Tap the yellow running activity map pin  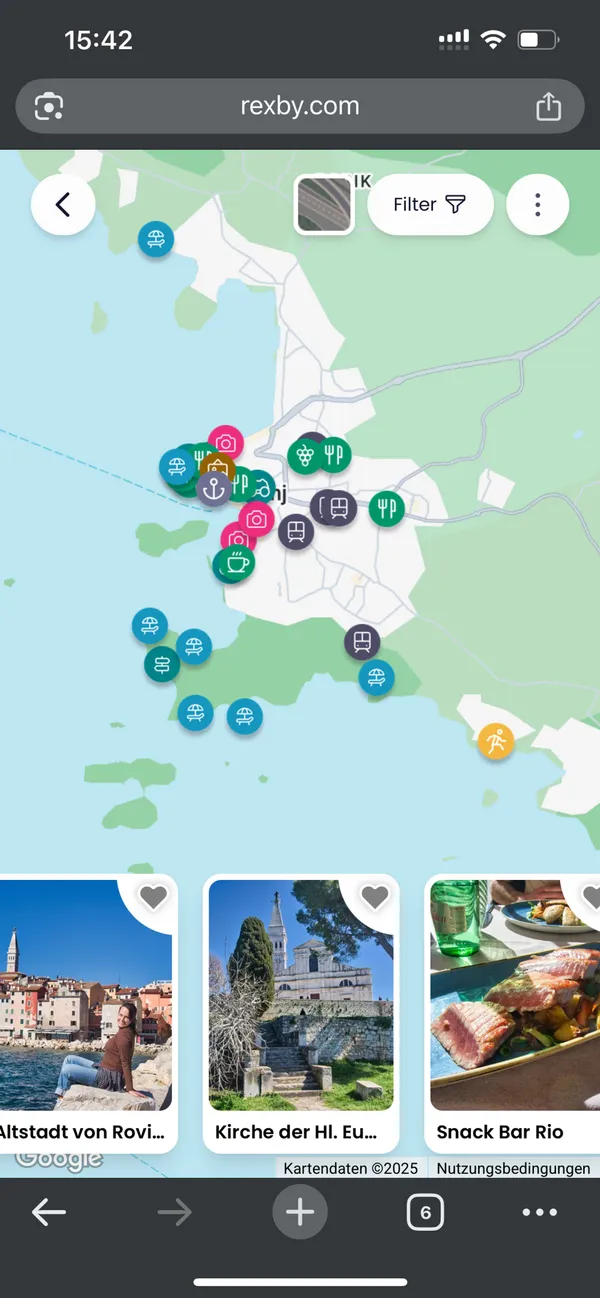point(495,742)
